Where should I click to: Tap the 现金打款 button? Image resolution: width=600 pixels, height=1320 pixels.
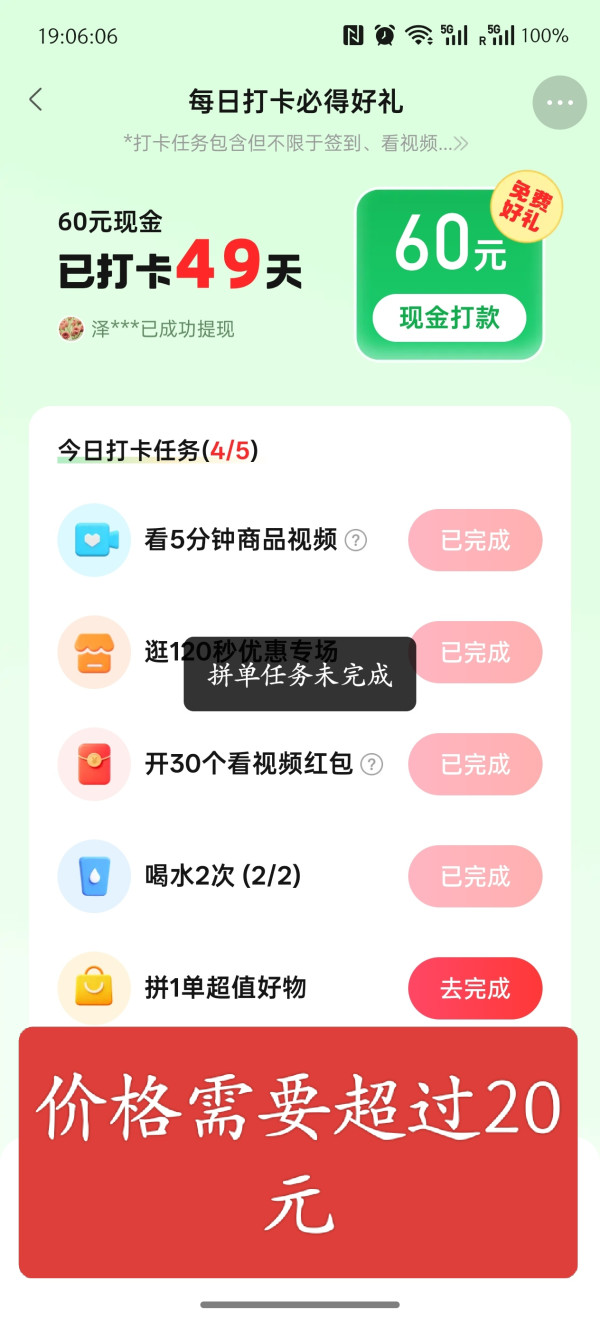(449, 319)
